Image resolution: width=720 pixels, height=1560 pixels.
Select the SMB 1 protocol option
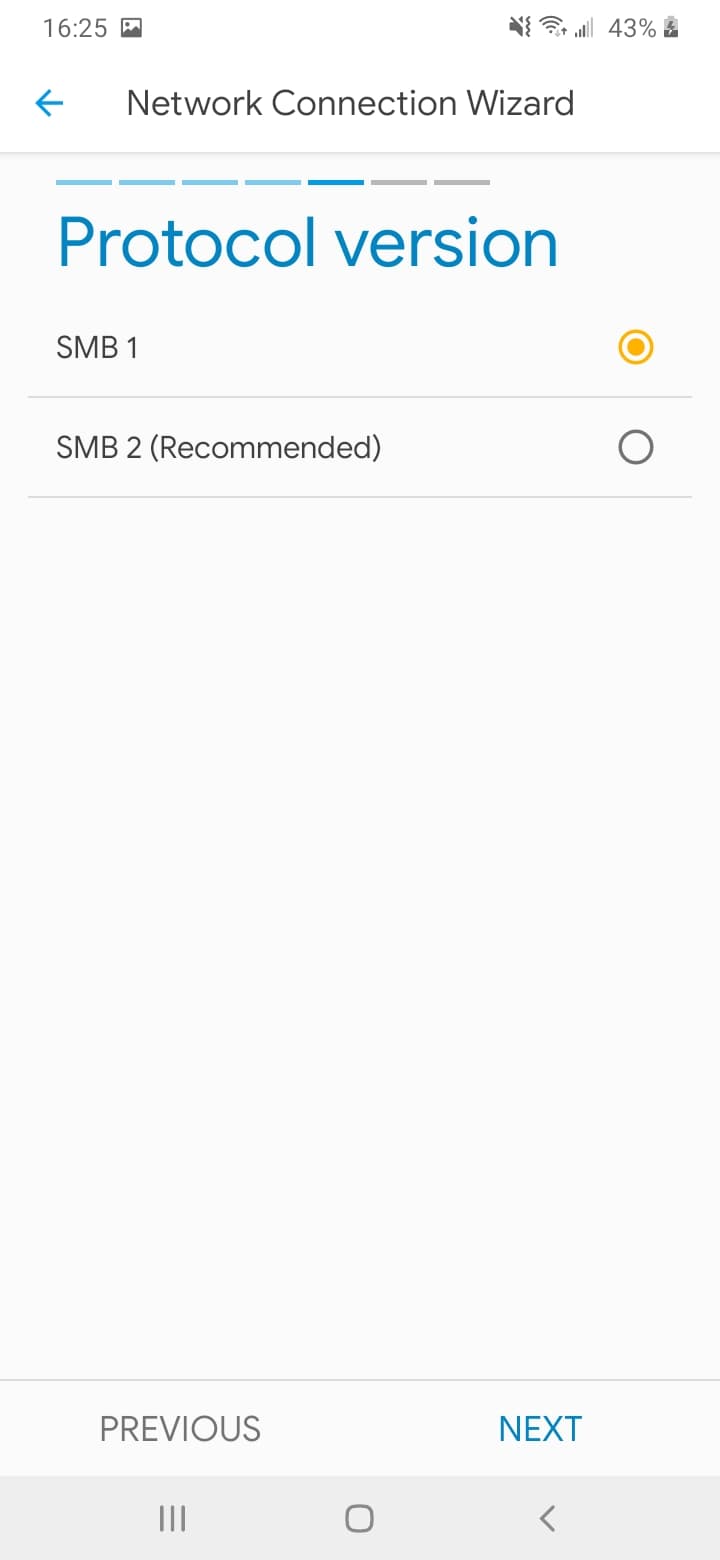[x=635, y=348]
